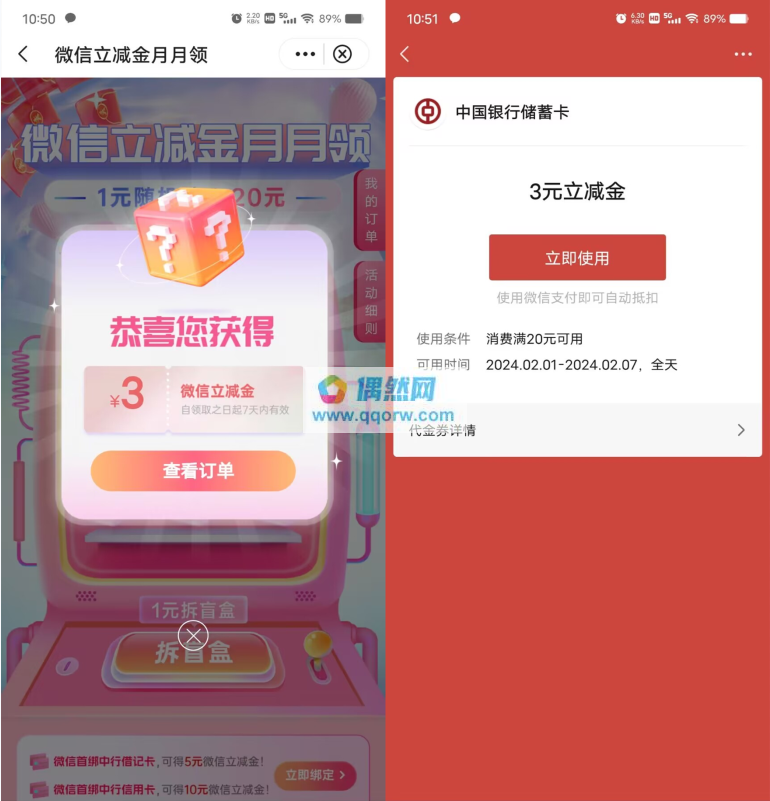Go back from the 3元立减金 coupon page

click(x=405, y=54)
